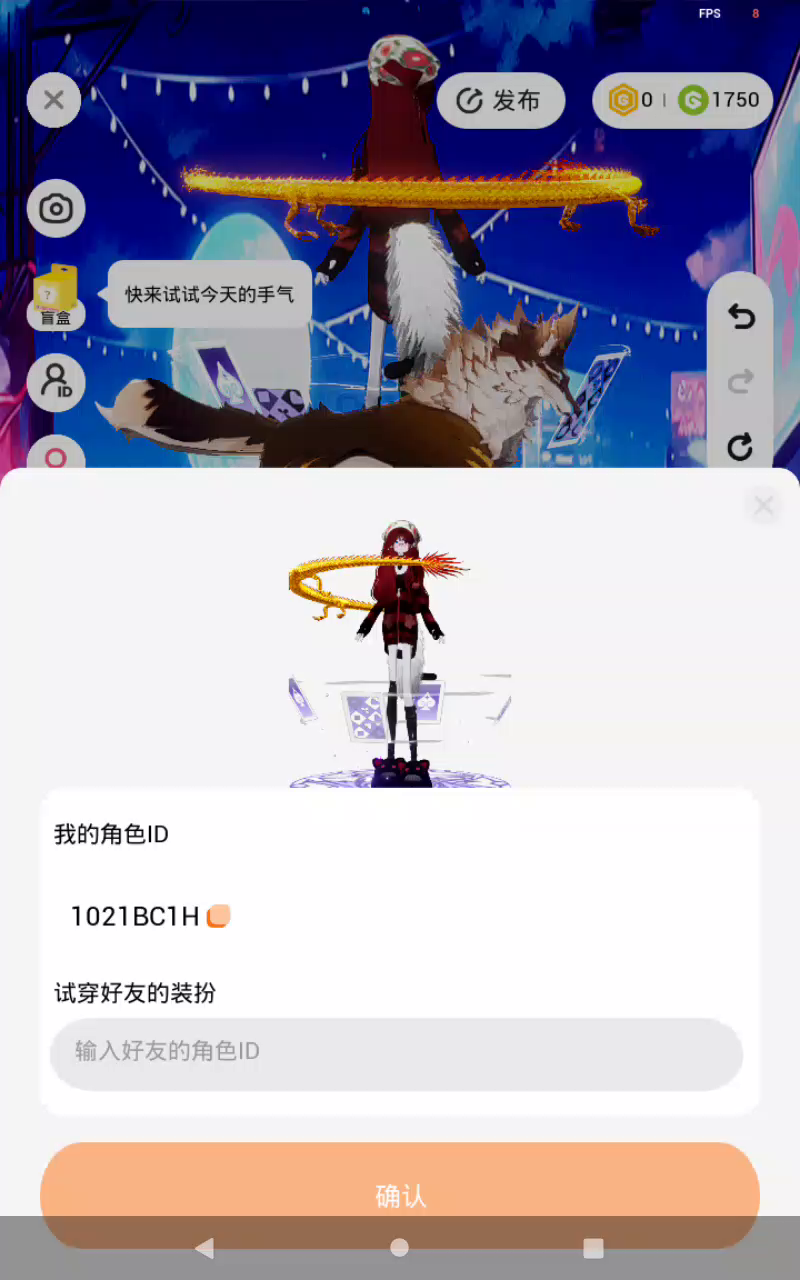Open the character ID icon
The image size is (800, 1280).
56,383
